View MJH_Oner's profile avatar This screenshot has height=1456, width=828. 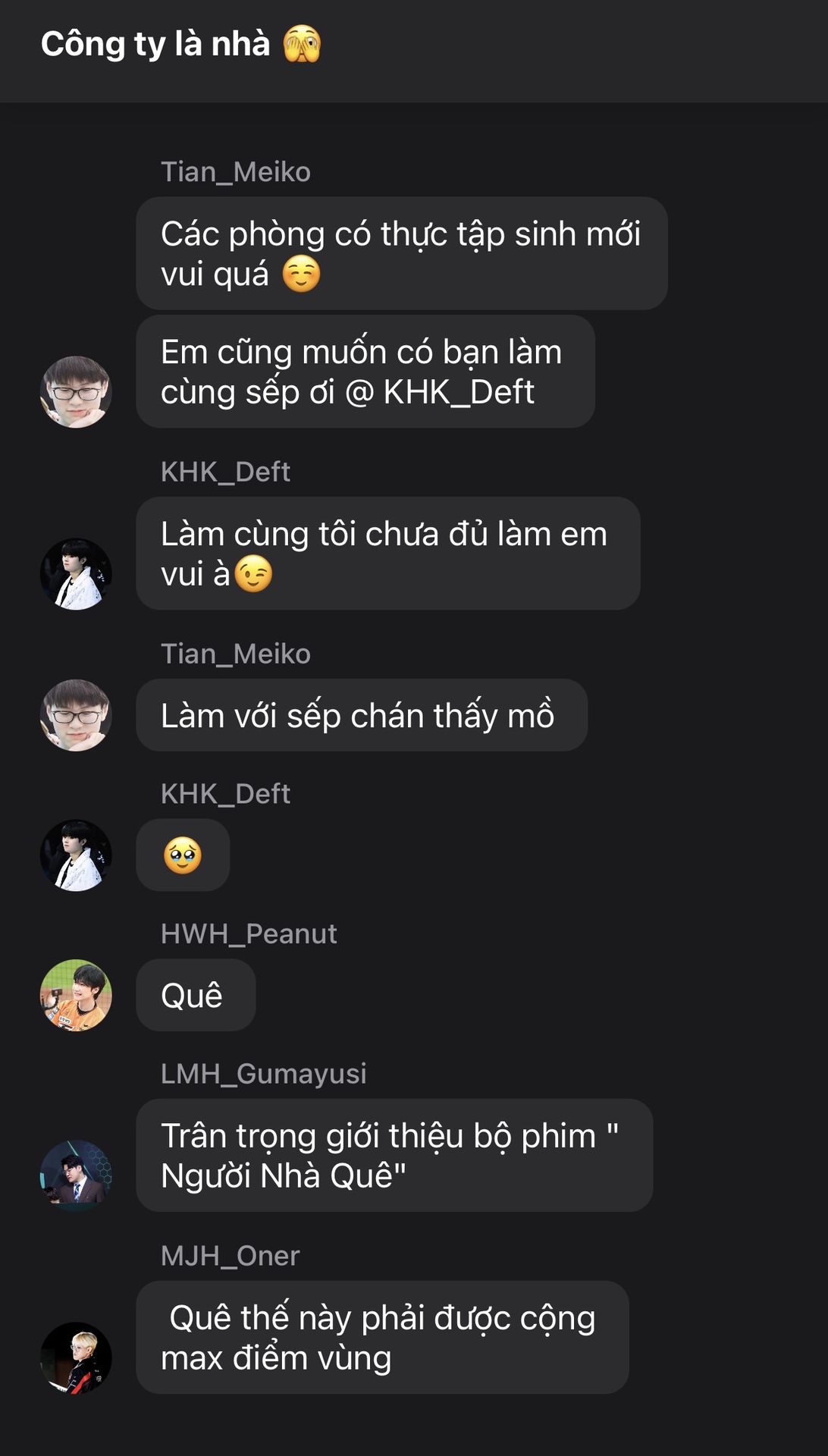pos(76,1357)
